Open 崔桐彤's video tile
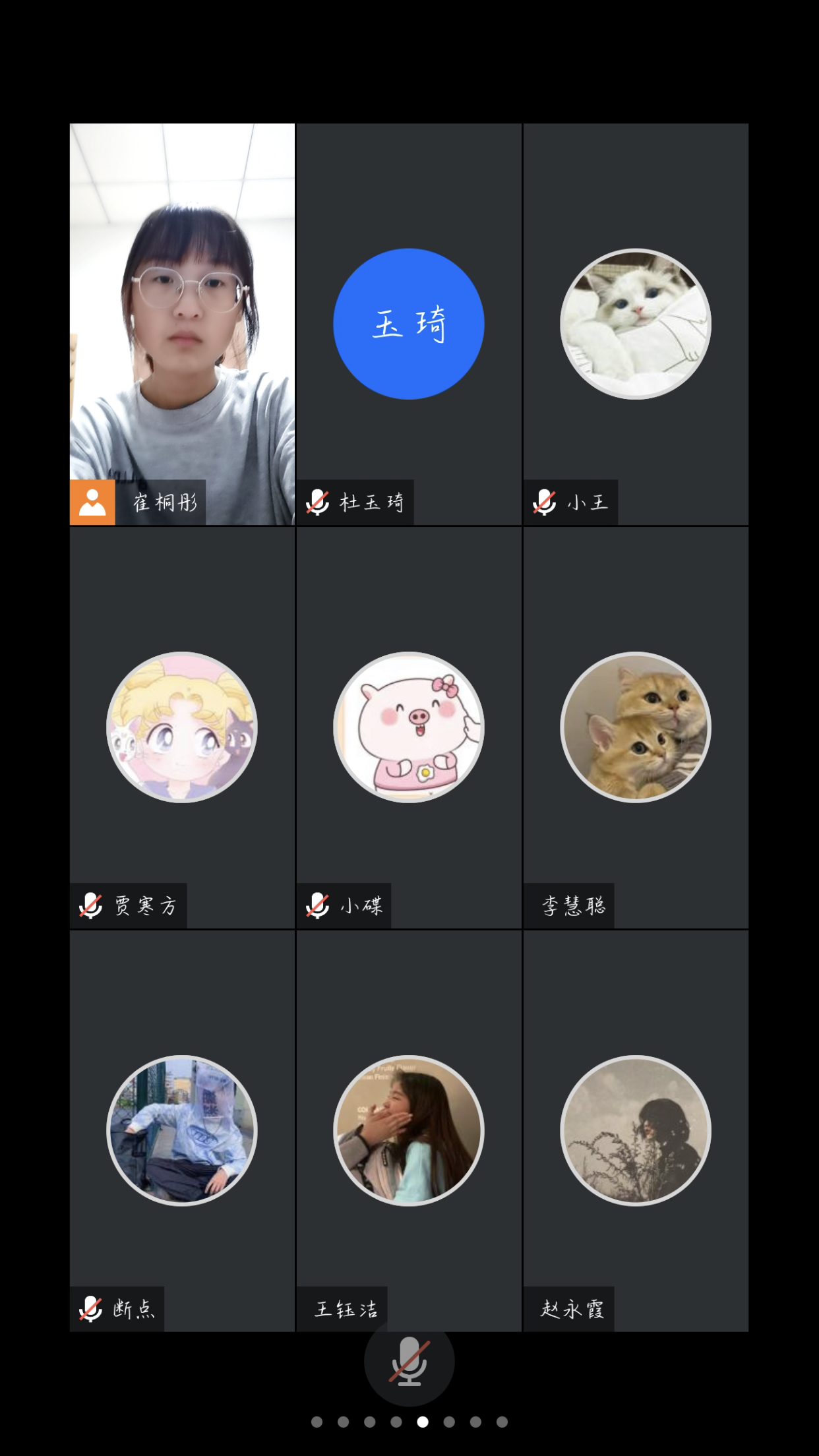The image size is (819, 1456). pos(182,324)
